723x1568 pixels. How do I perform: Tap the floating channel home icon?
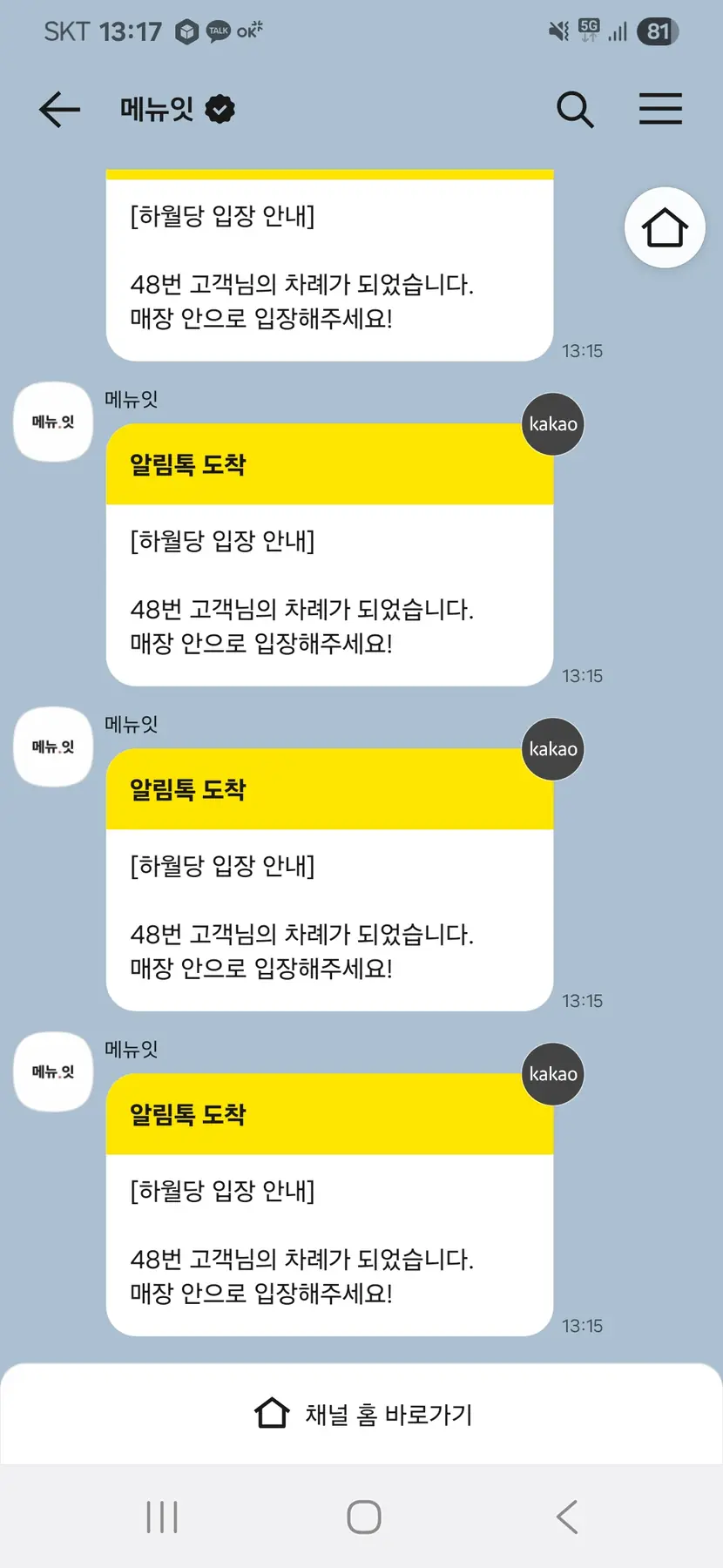tap(665, 228)
